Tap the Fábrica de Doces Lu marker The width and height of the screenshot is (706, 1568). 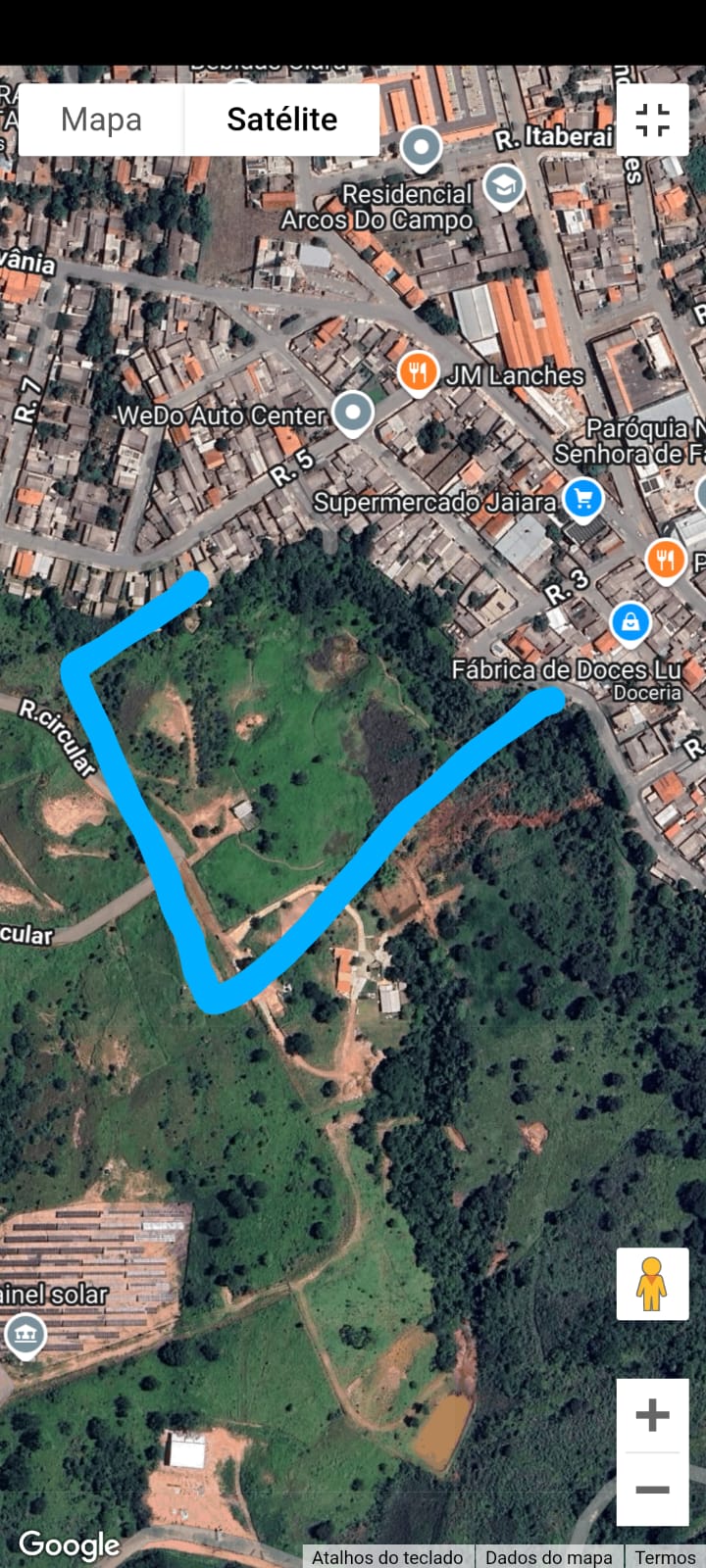click(630, 622)
